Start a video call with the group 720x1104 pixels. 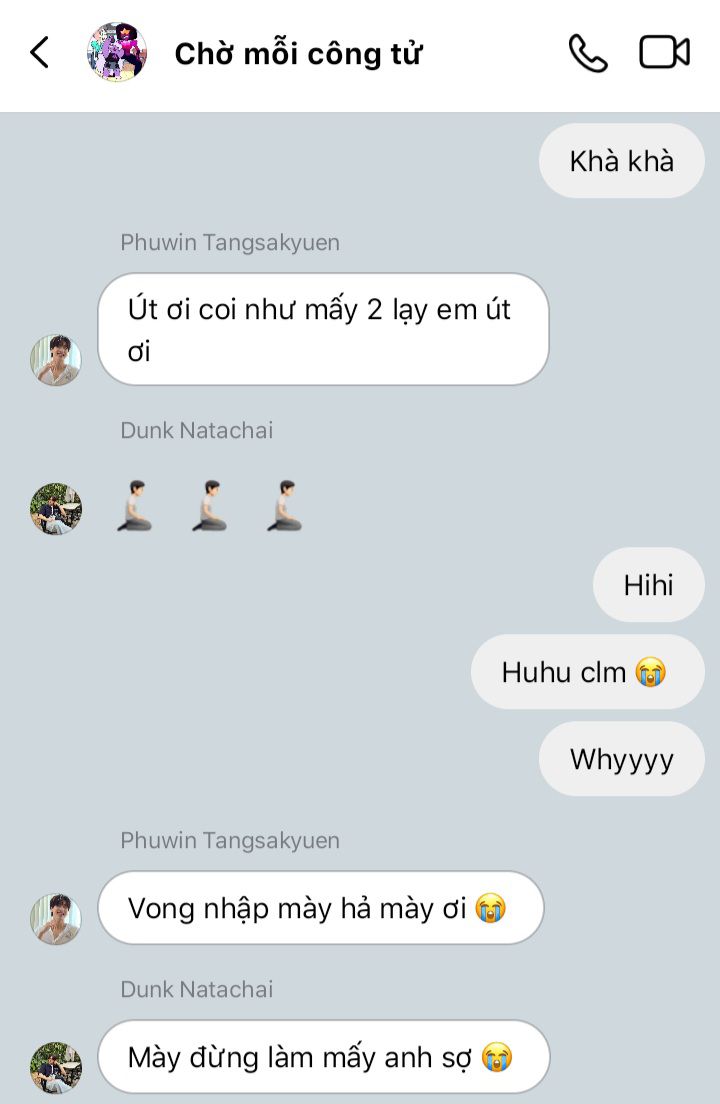click(x=664, y=53)
